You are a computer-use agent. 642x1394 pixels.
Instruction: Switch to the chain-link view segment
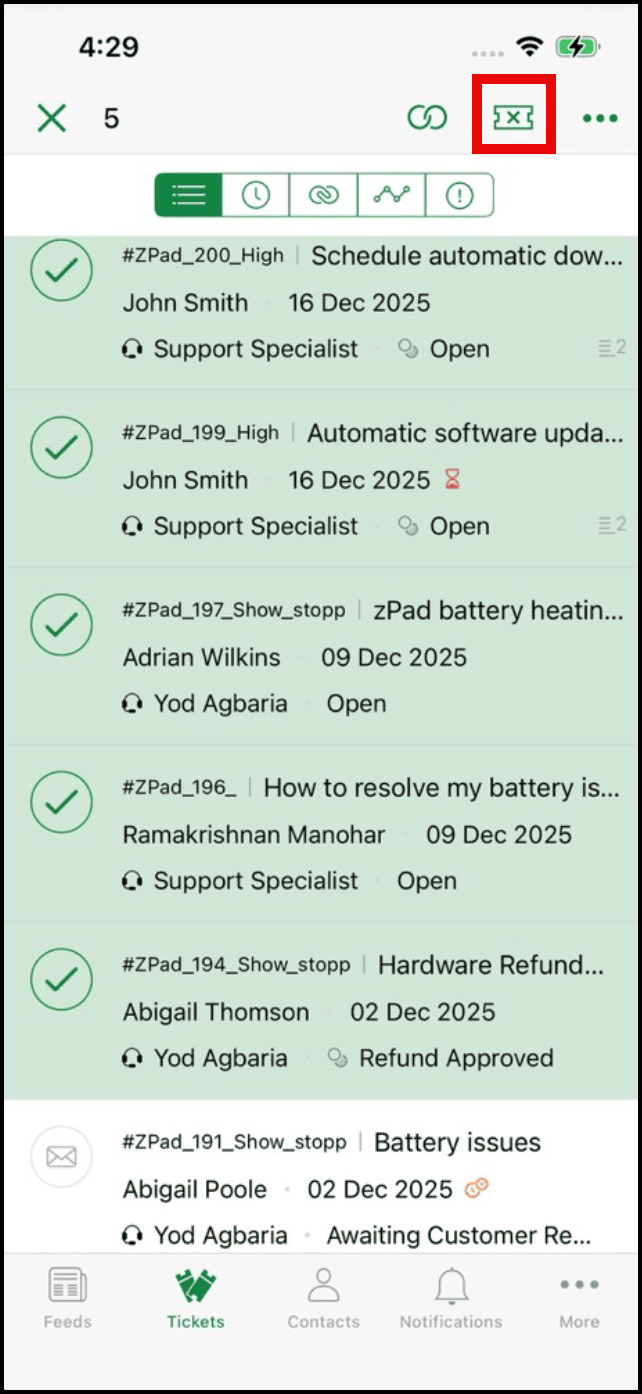click(x=324, y=195)
